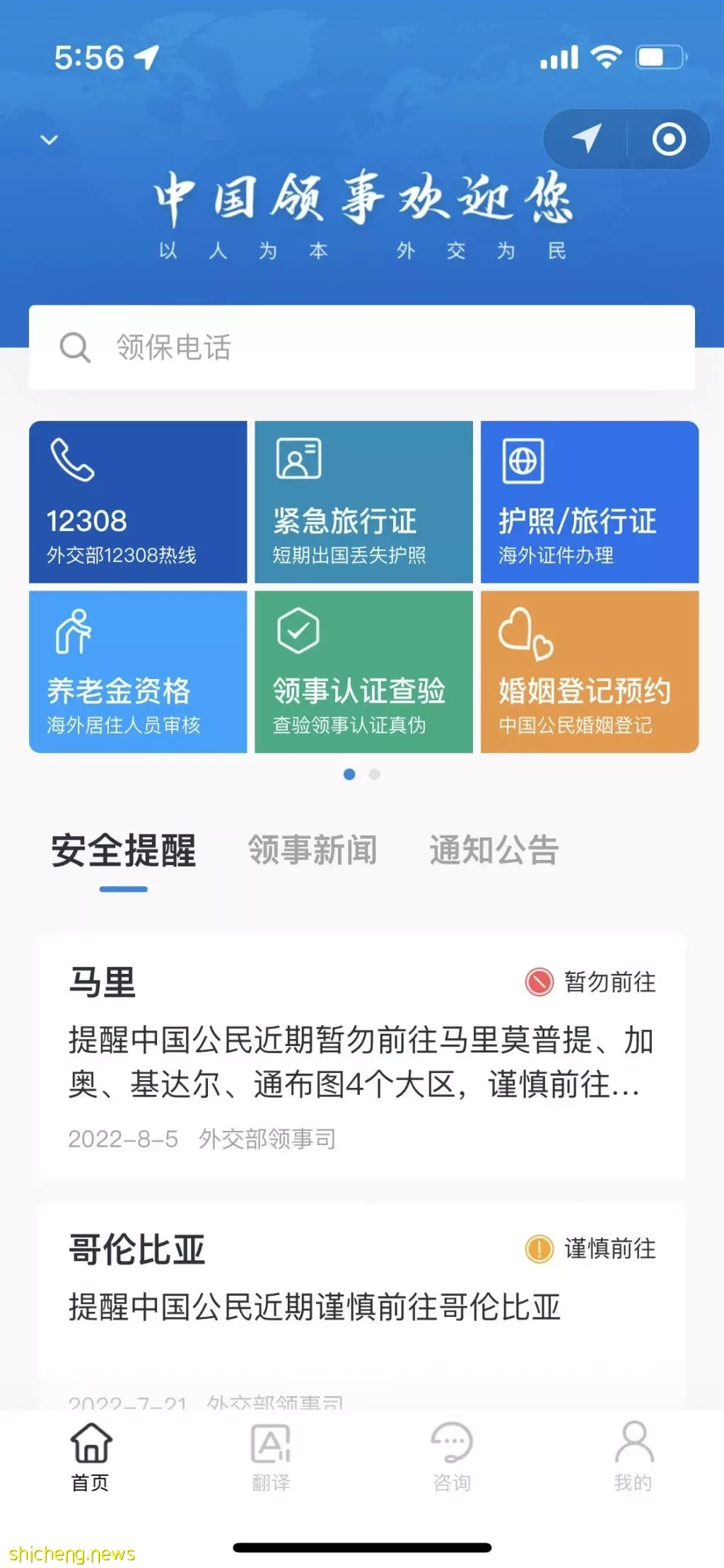This screenshot has height=1568, width=724.
Task: Open the 12308 hotline tile
Action: pyautogui.click(x=138, y=502)
